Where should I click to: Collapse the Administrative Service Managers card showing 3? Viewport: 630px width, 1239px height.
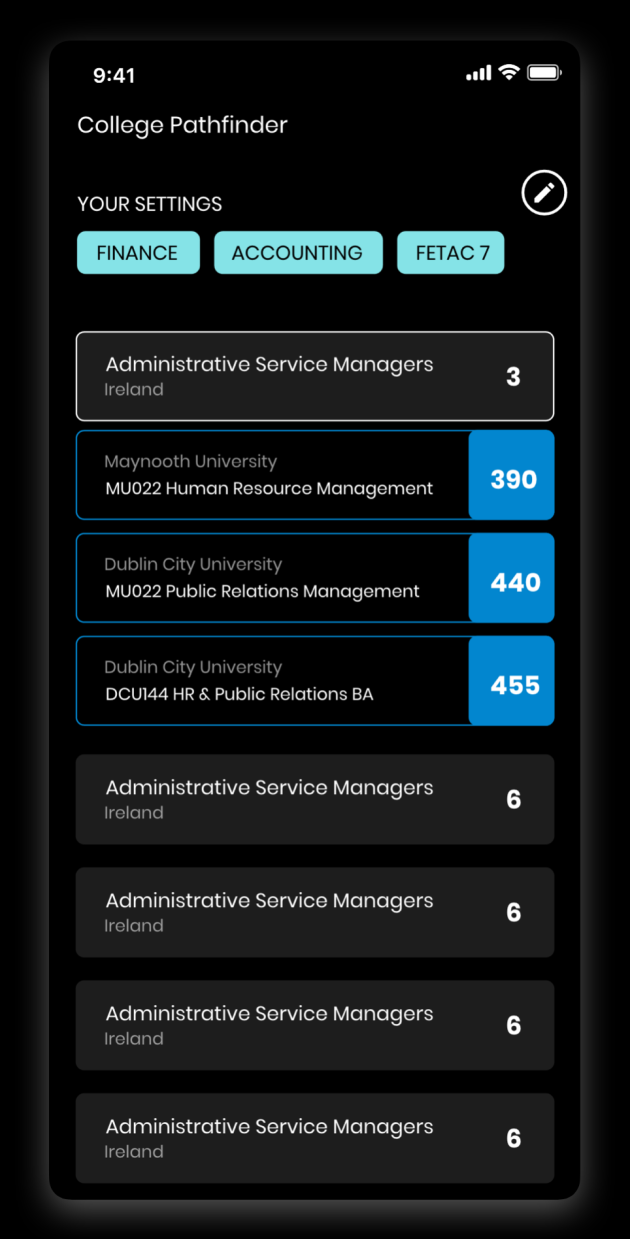point(314,376)
